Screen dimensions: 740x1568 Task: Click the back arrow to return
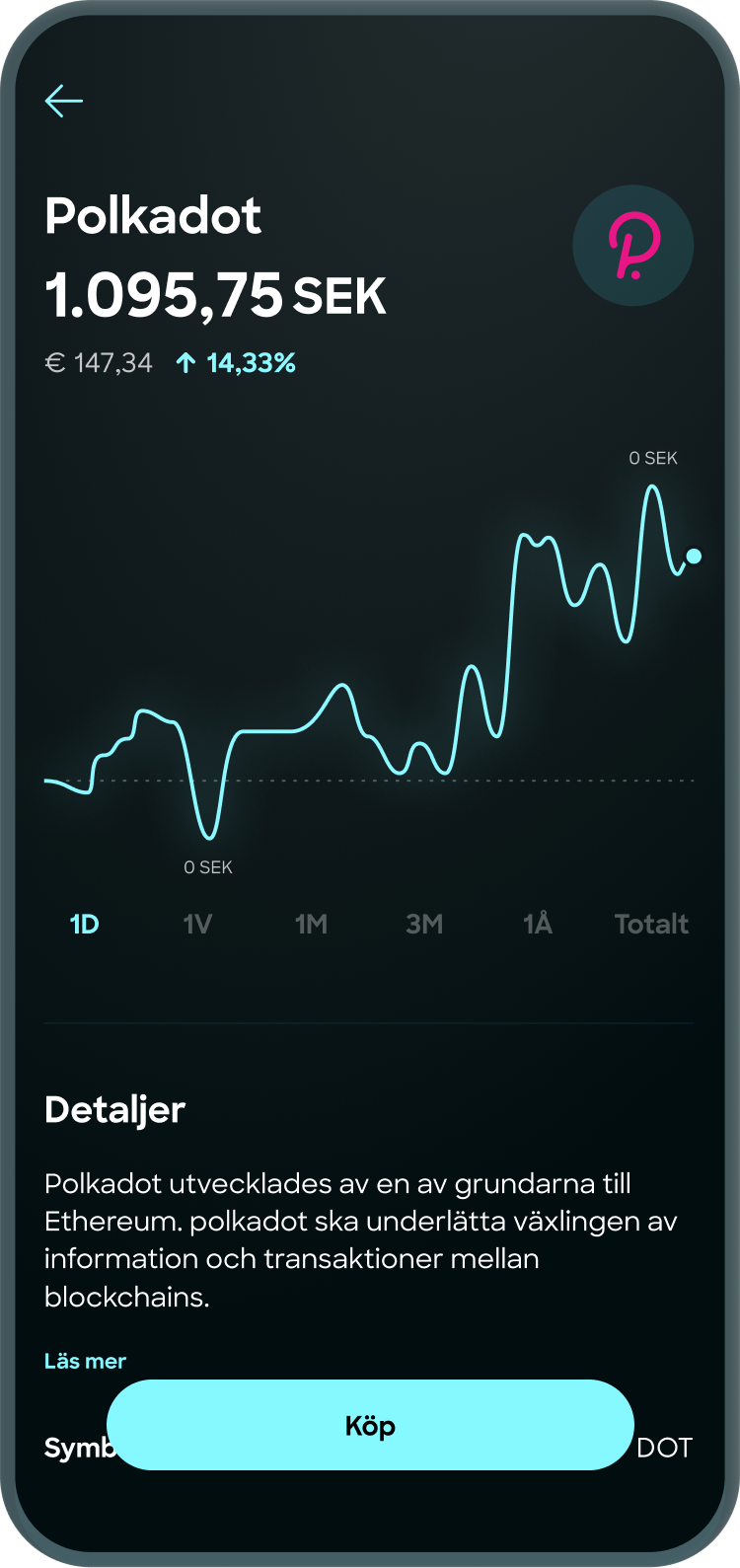pos(64,100)
